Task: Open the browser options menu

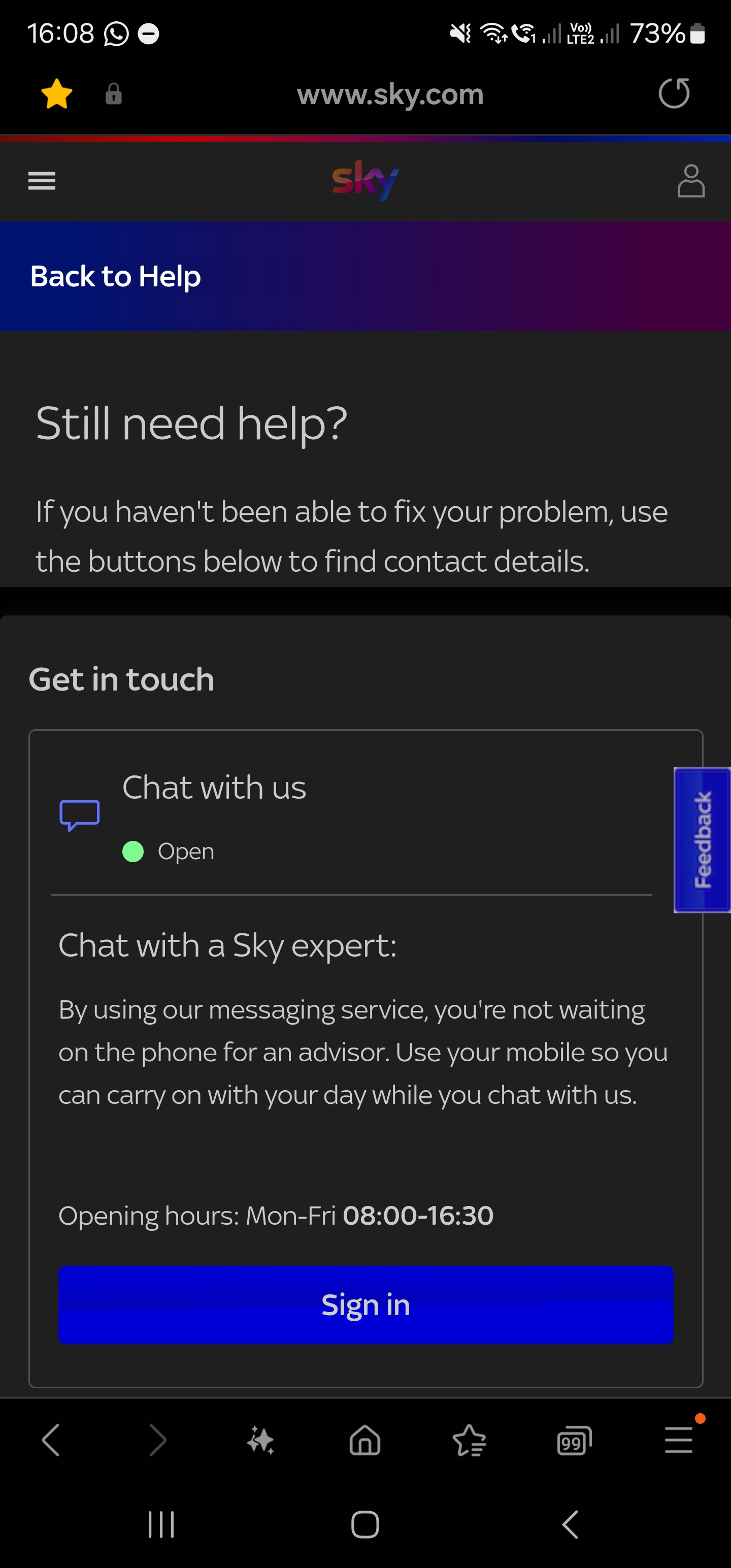Action: tap(678, 1440)
